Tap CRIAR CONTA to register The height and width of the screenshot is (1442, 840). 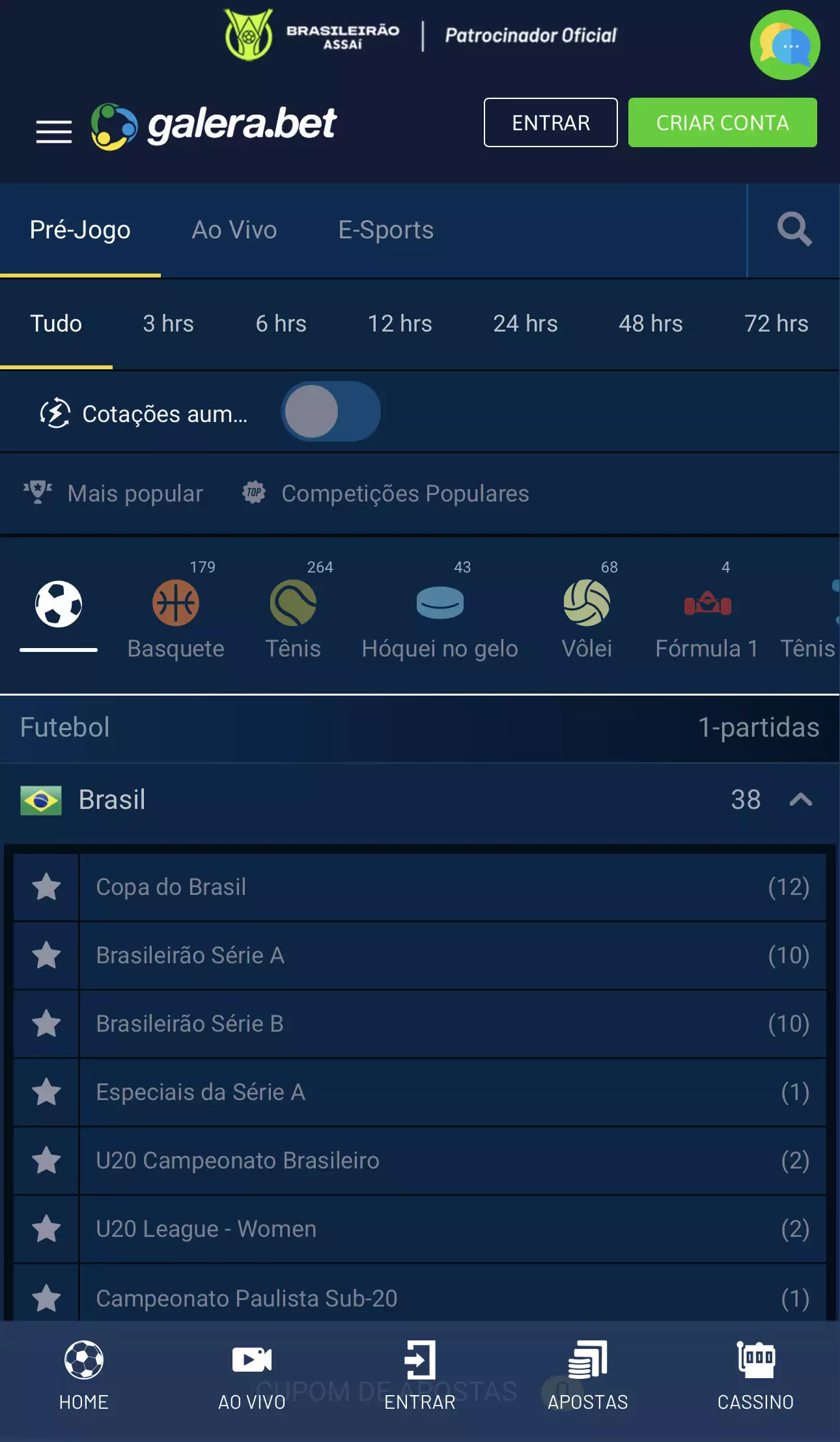click(722, 122)
